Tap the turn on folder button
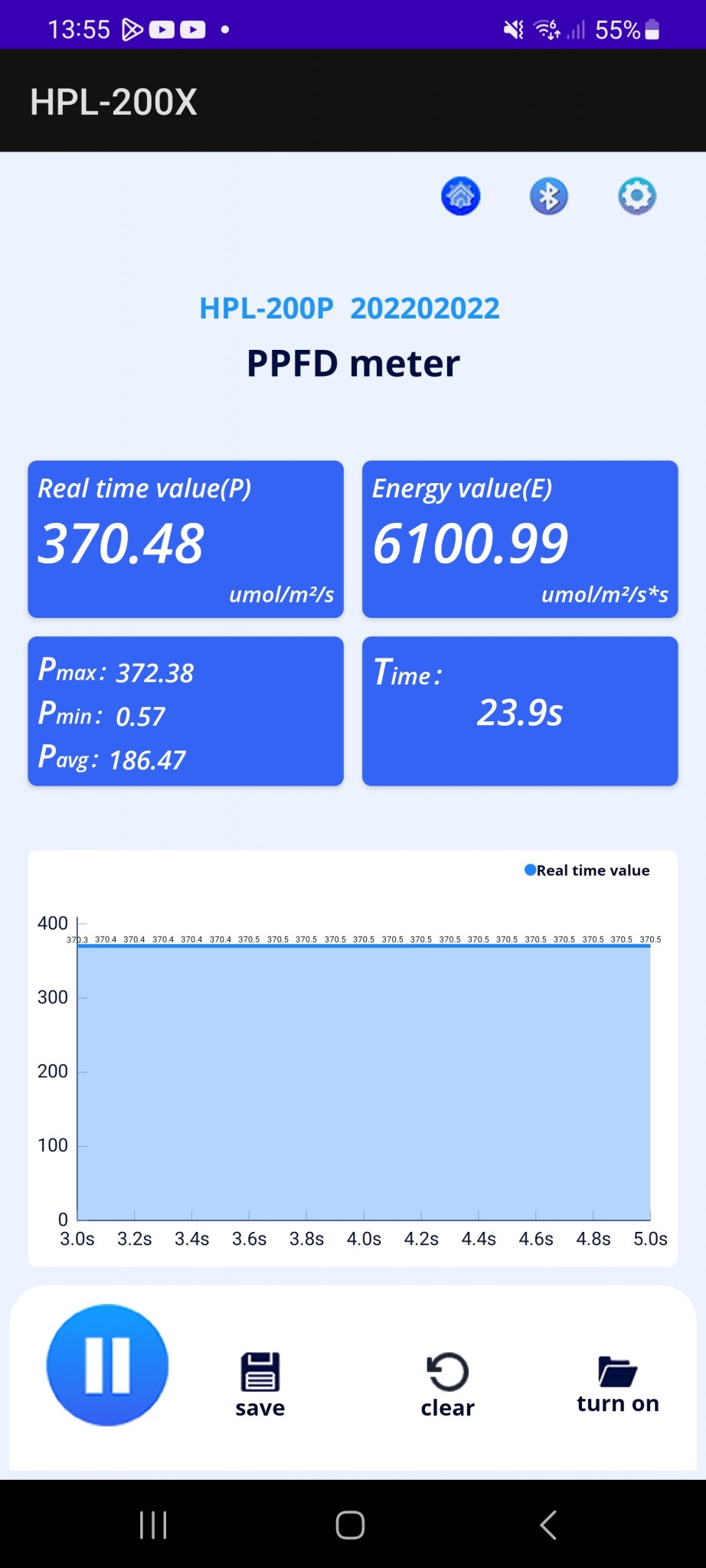The image size is (706, 1568). tap(617, 1383)
